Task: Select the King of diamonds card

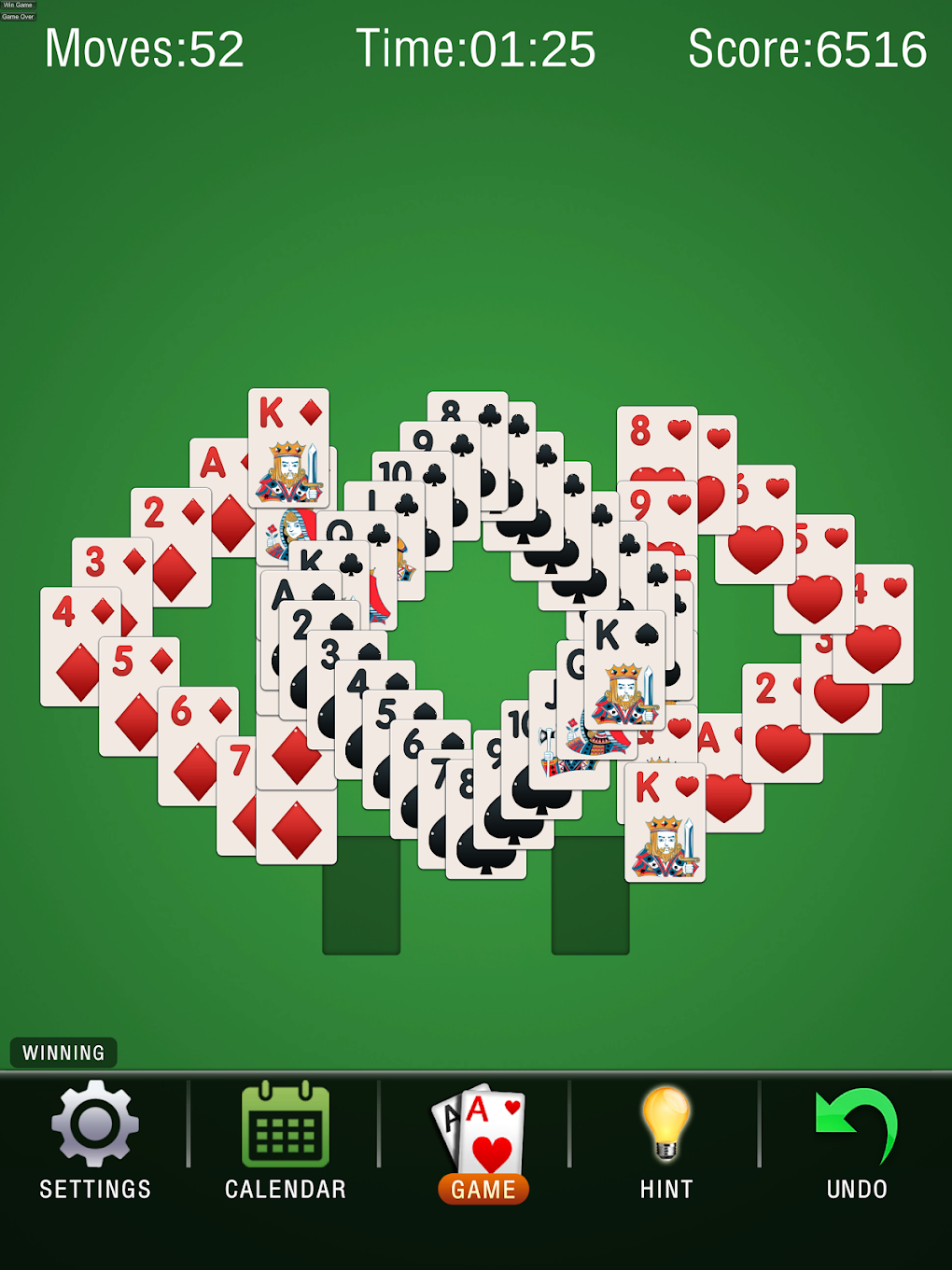Action: [x=288, y=448]
